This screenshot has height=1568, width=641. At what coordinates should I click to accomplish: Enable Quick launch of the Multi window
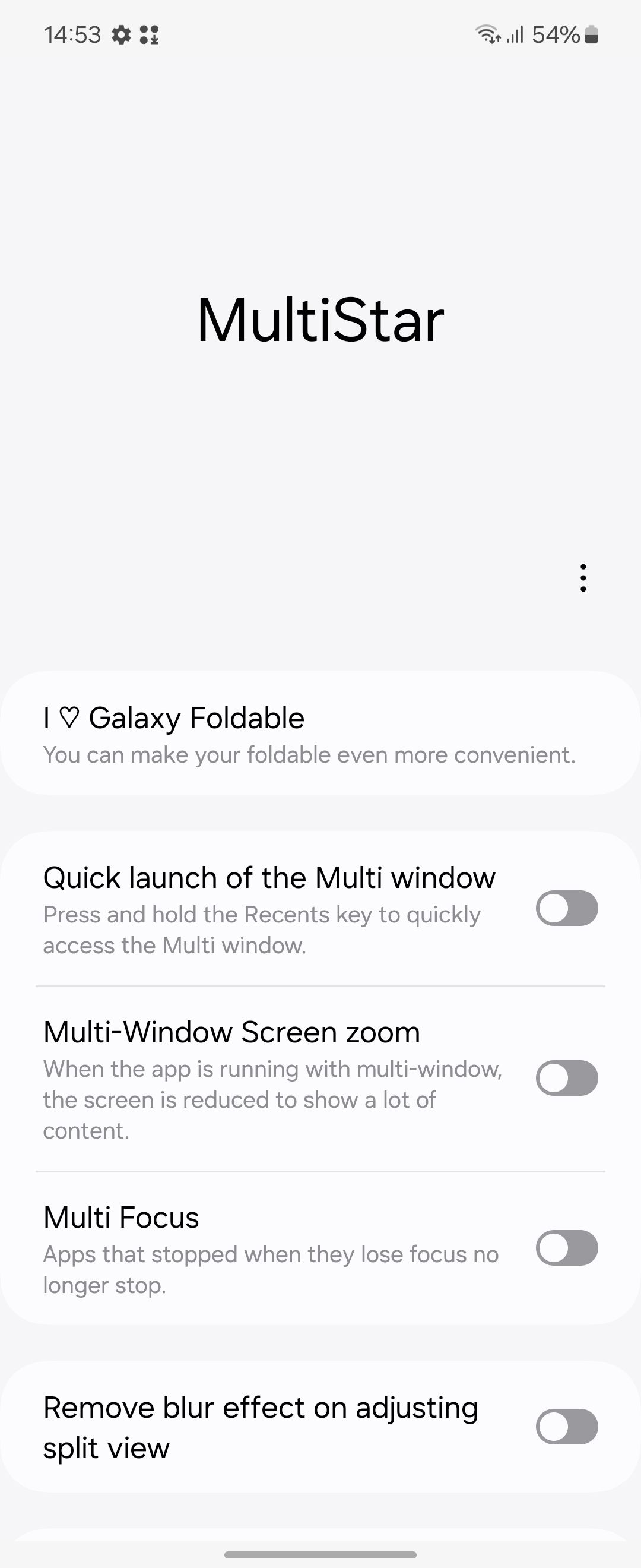[x=567, y=908]
